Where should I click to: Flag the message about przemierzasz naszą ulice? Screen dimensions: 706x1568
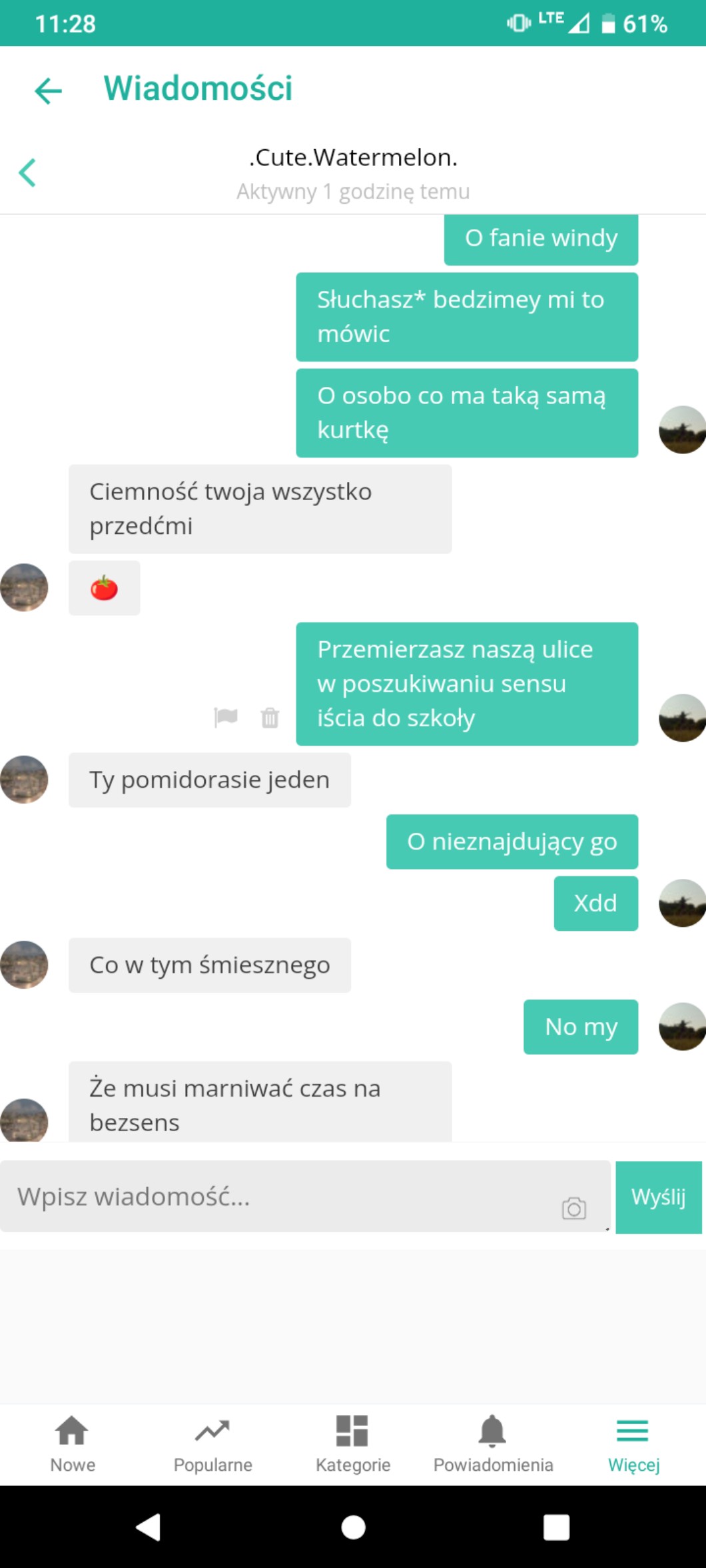pos(226,717)
